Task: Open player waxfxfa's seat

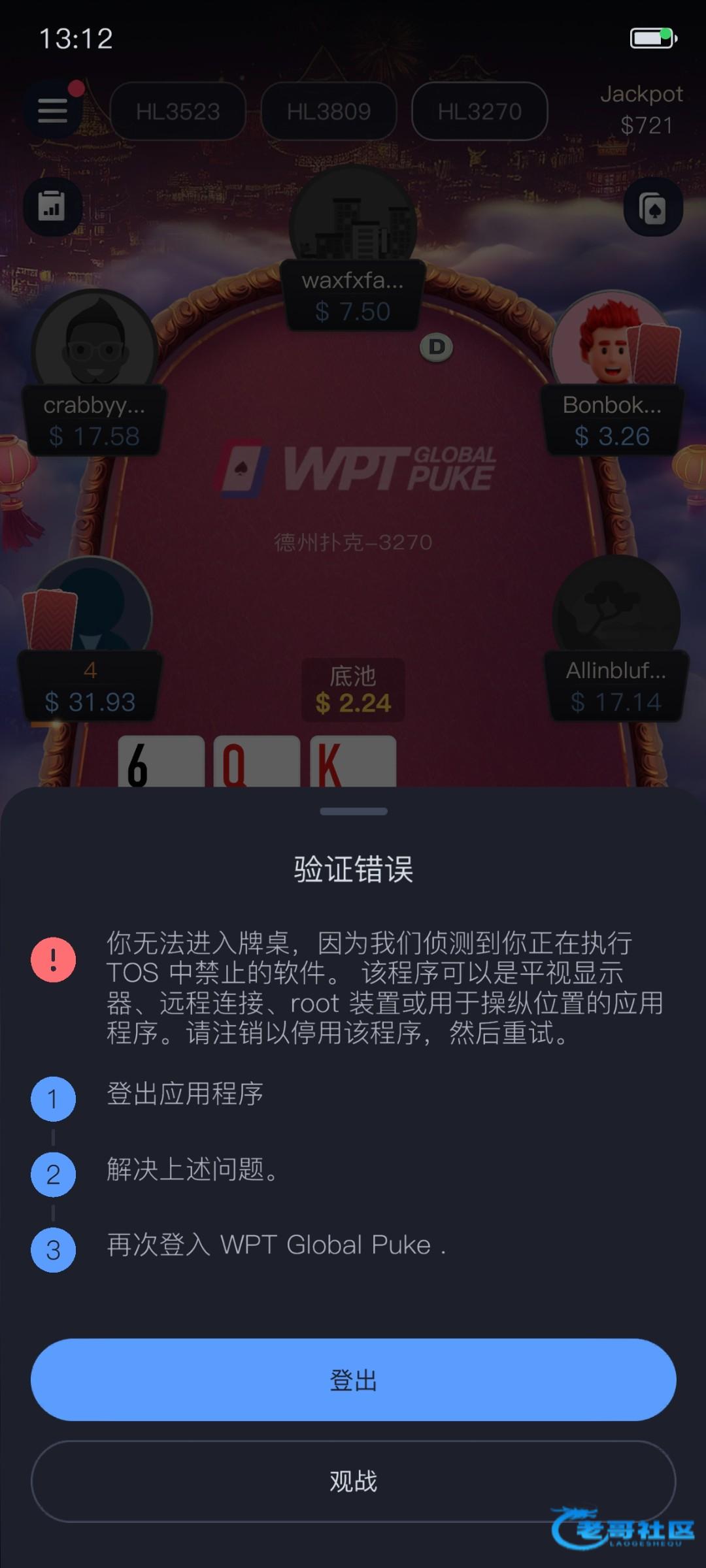Action: (353, 229)
